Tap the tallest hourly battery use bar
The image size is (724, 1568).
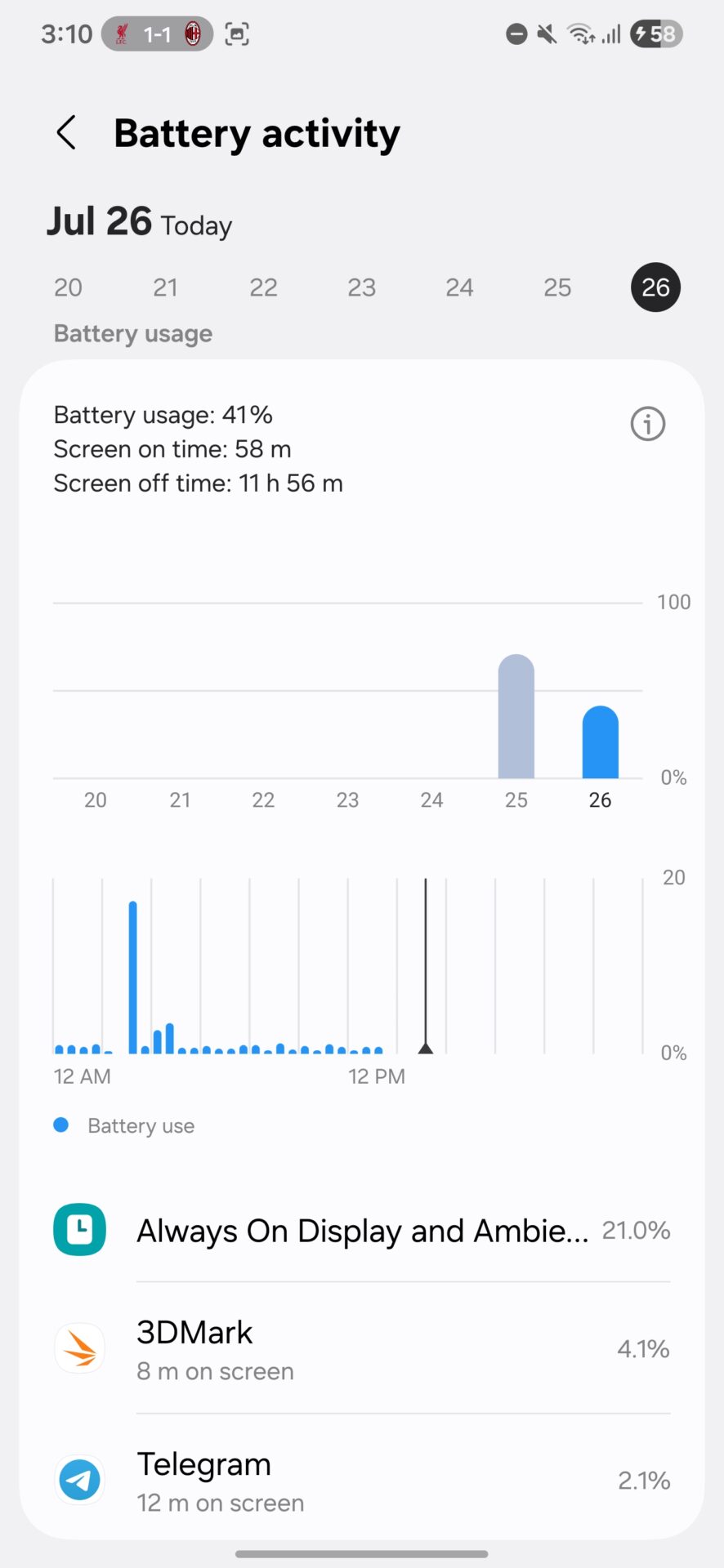(x=132, y=978)
